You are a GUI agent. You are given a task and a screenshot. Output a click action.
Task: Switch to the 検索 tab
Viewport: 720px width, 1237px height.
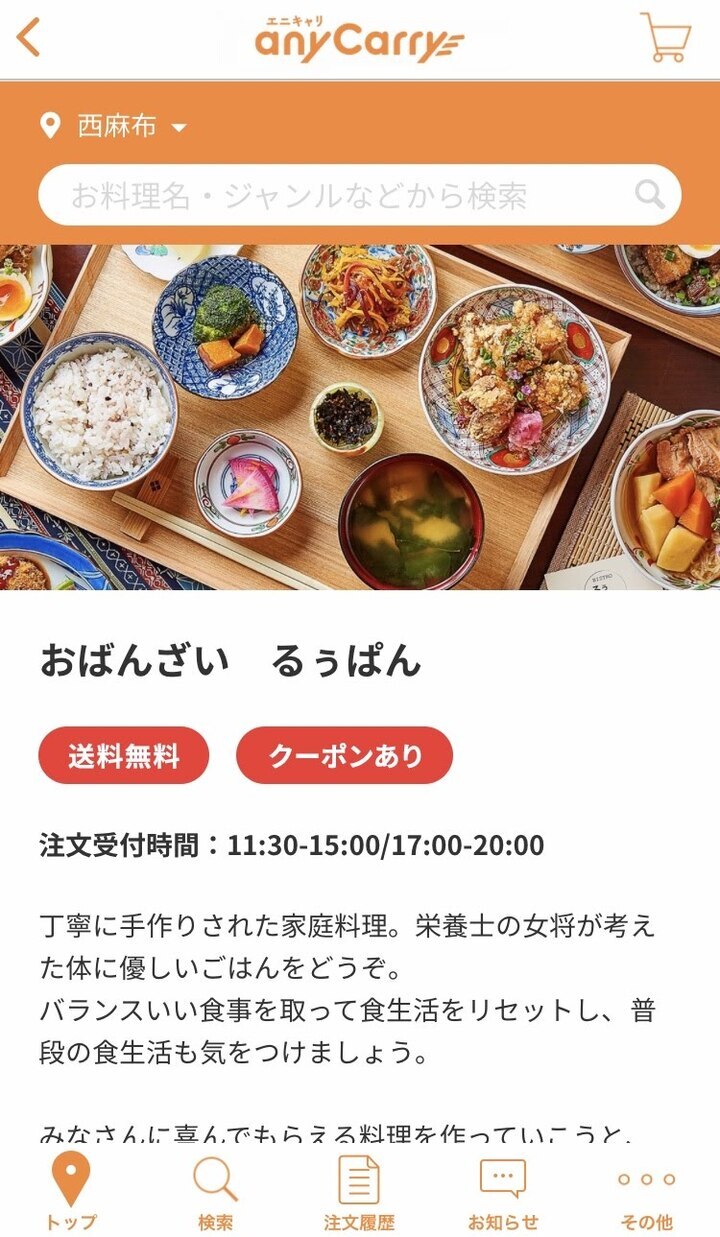[x=215, y=1192]
